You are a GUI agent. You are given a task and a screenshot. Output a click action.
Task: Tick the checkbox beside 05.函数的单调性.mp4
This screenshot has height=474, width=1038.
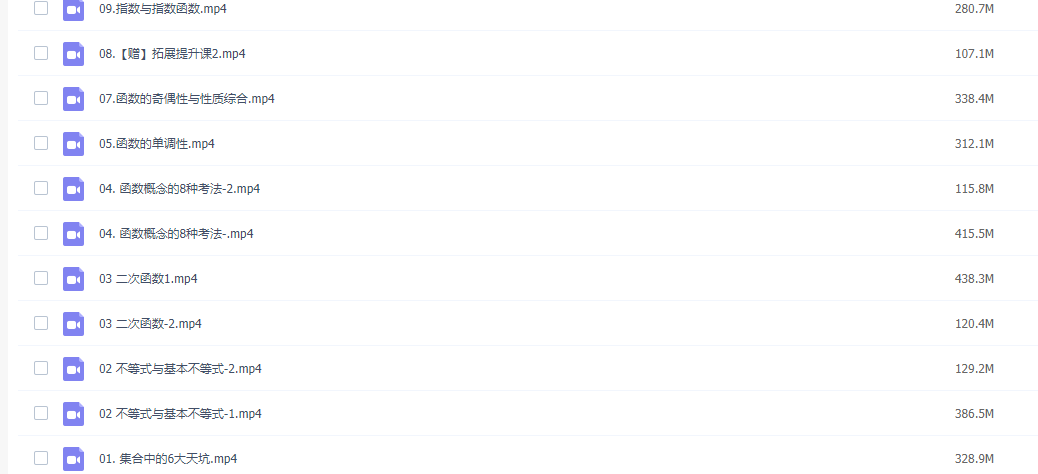41,143
